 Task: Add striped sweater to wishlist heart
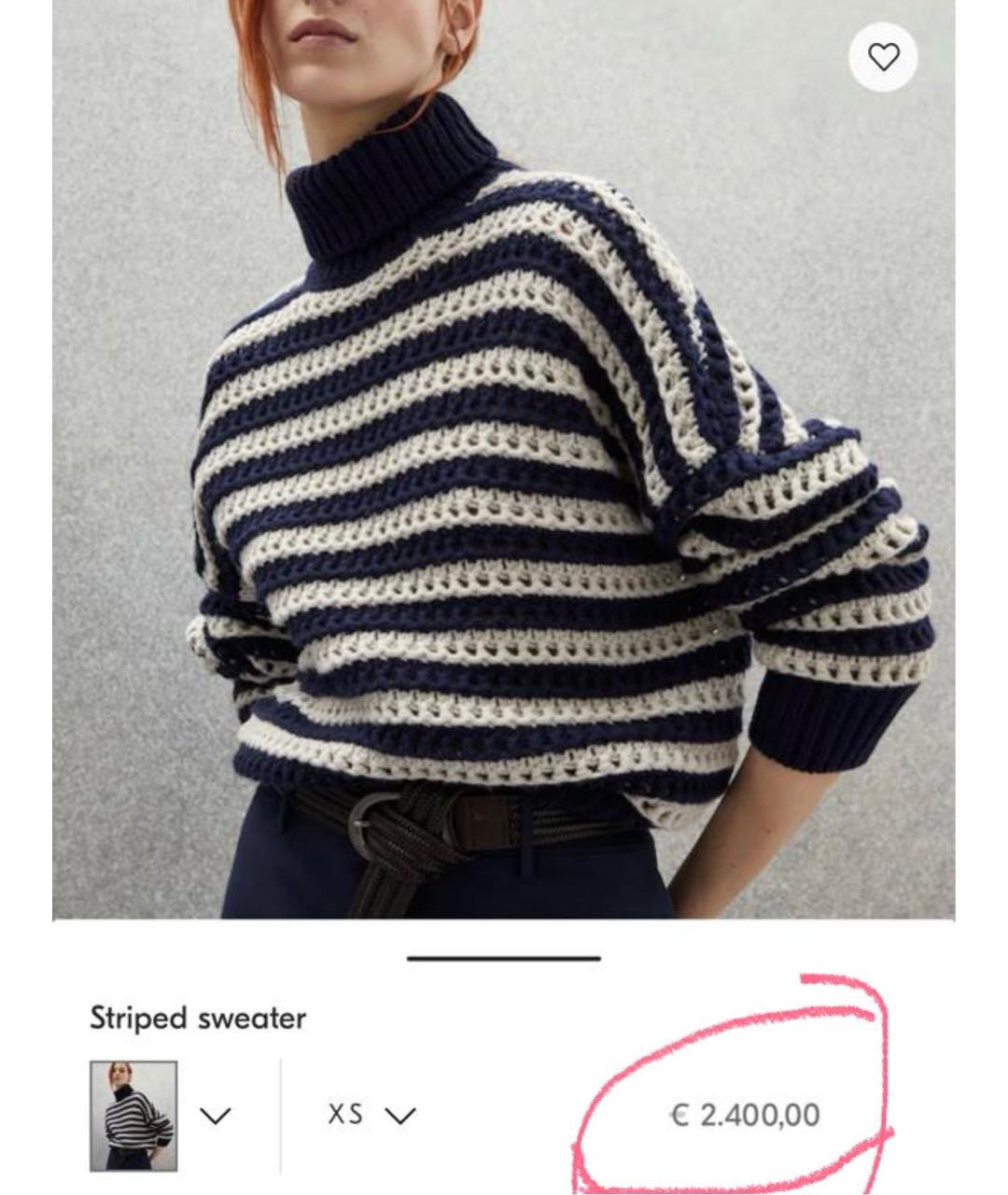[x=883, y=58]
